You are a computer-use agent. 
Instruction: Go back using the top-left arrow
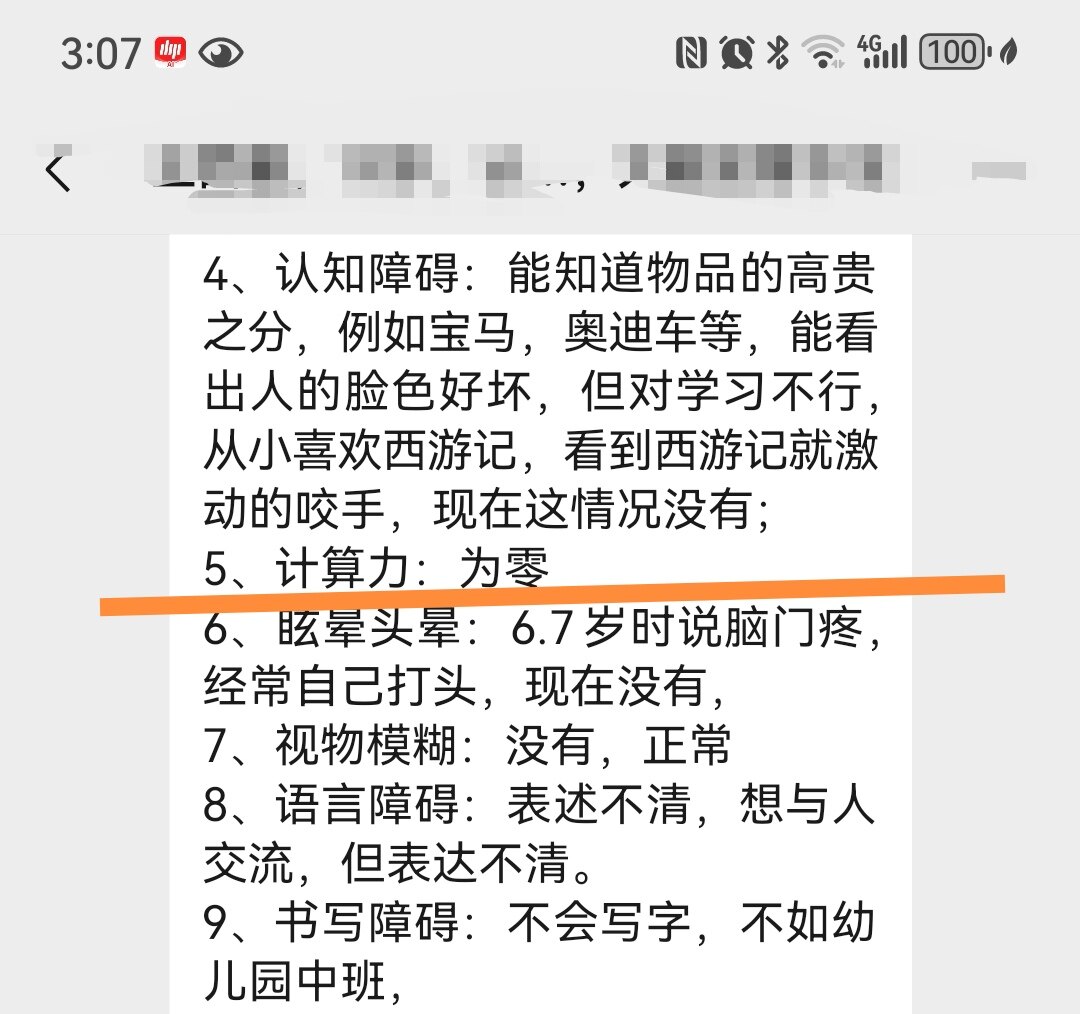point(58,171)
